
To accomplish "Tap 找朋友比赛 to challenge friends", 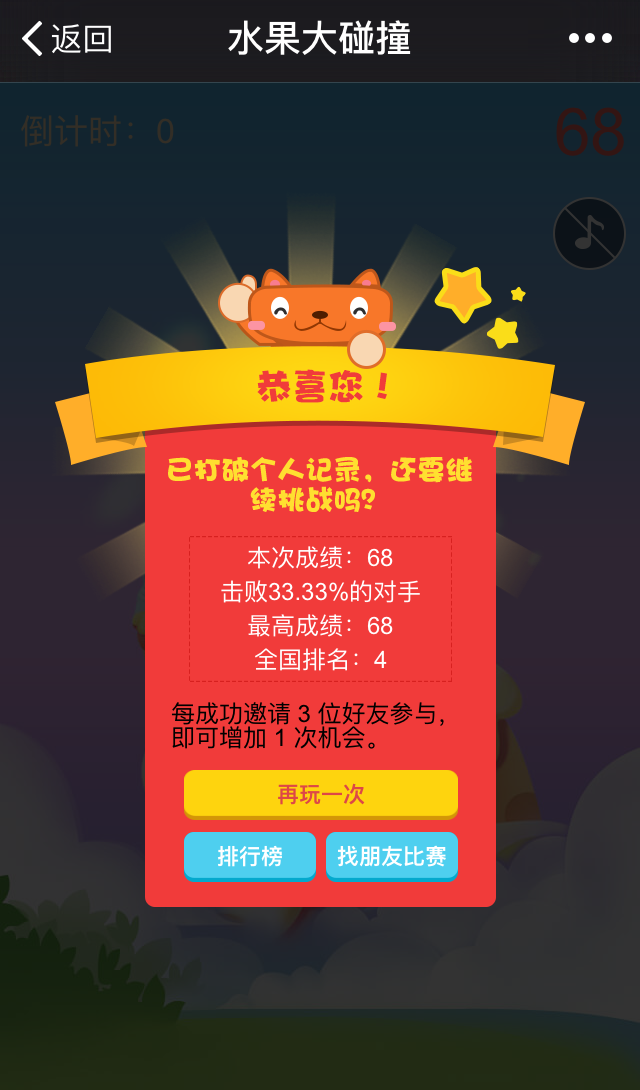I will [392, 856].
